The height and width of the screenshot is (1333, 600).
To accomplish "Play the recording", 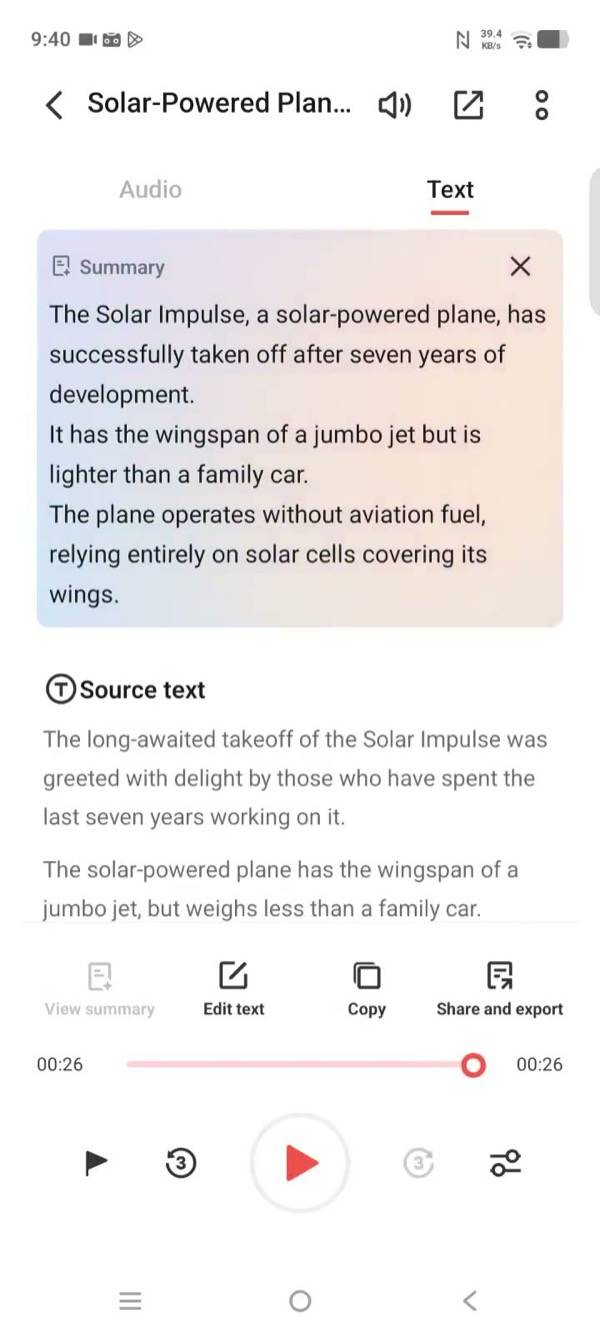I will (300, 1162).
